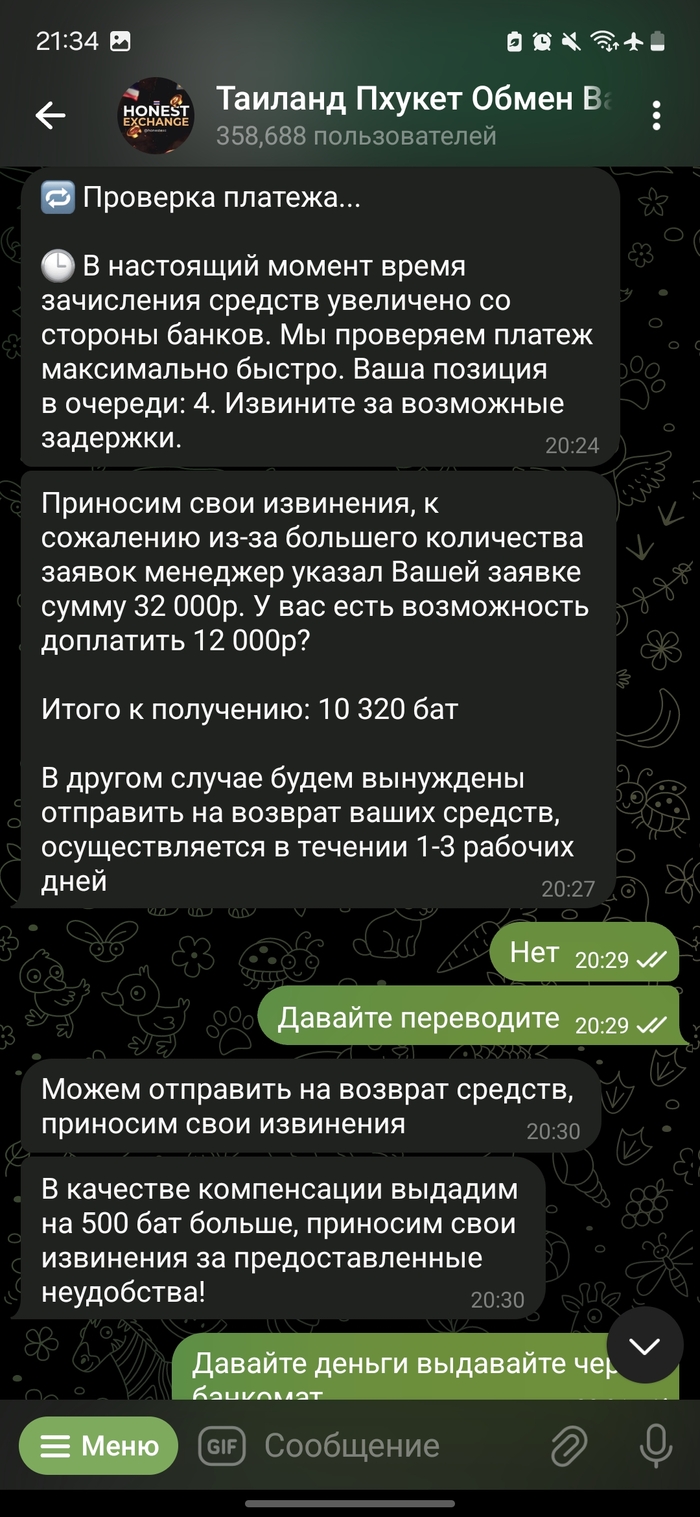The width and height of the screenshot is (700, 1517).
Task: Open the GIF picker
Action: coord(222,1445)
